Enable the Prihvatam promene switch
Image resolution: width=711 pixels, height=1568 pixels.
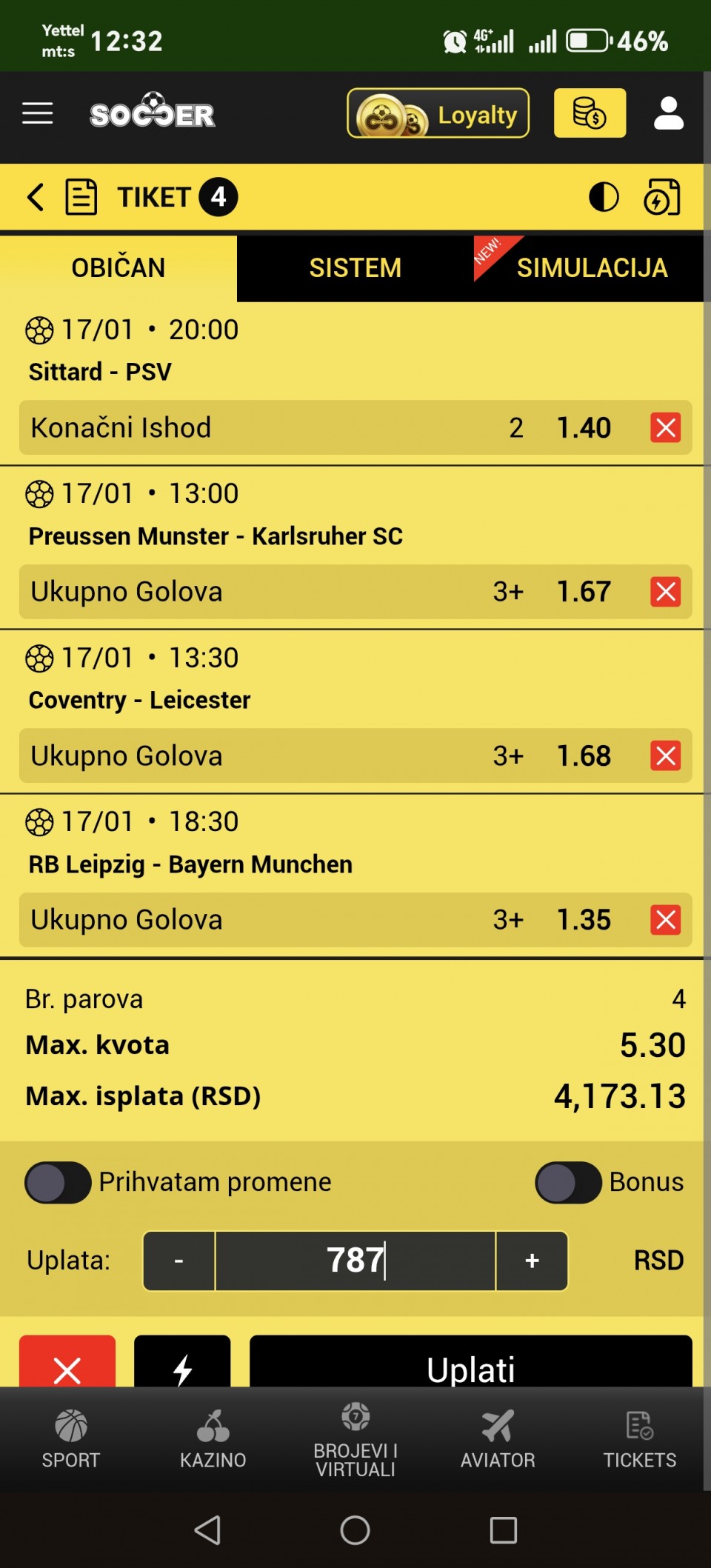tap(58, 1182)
